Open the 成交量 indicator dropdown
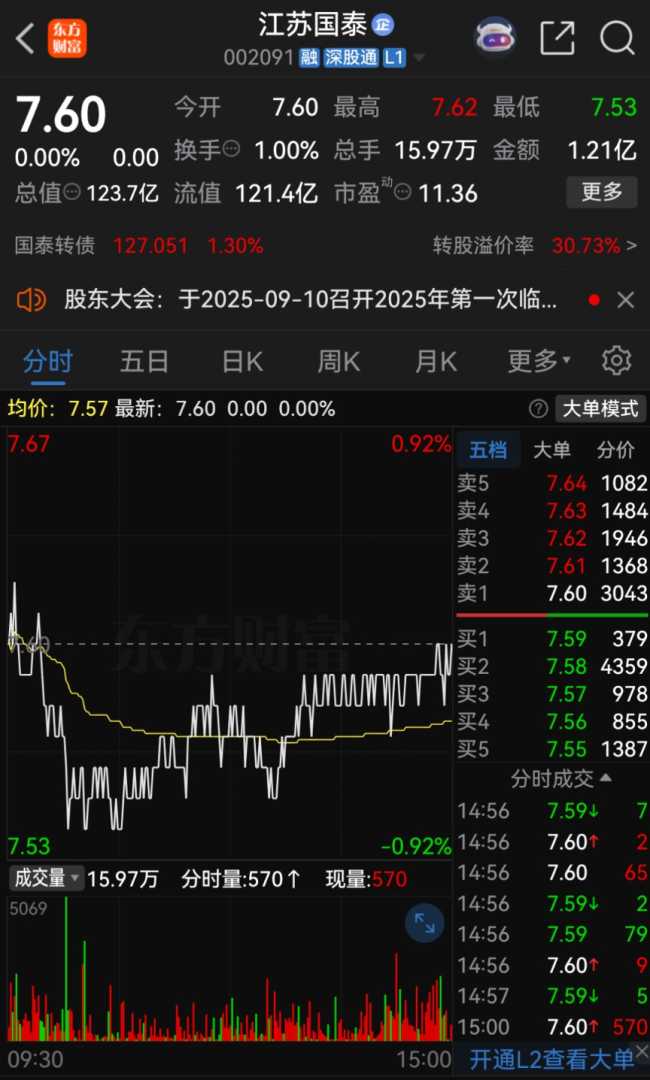650x1080 pixels. [x=46, y=878]
